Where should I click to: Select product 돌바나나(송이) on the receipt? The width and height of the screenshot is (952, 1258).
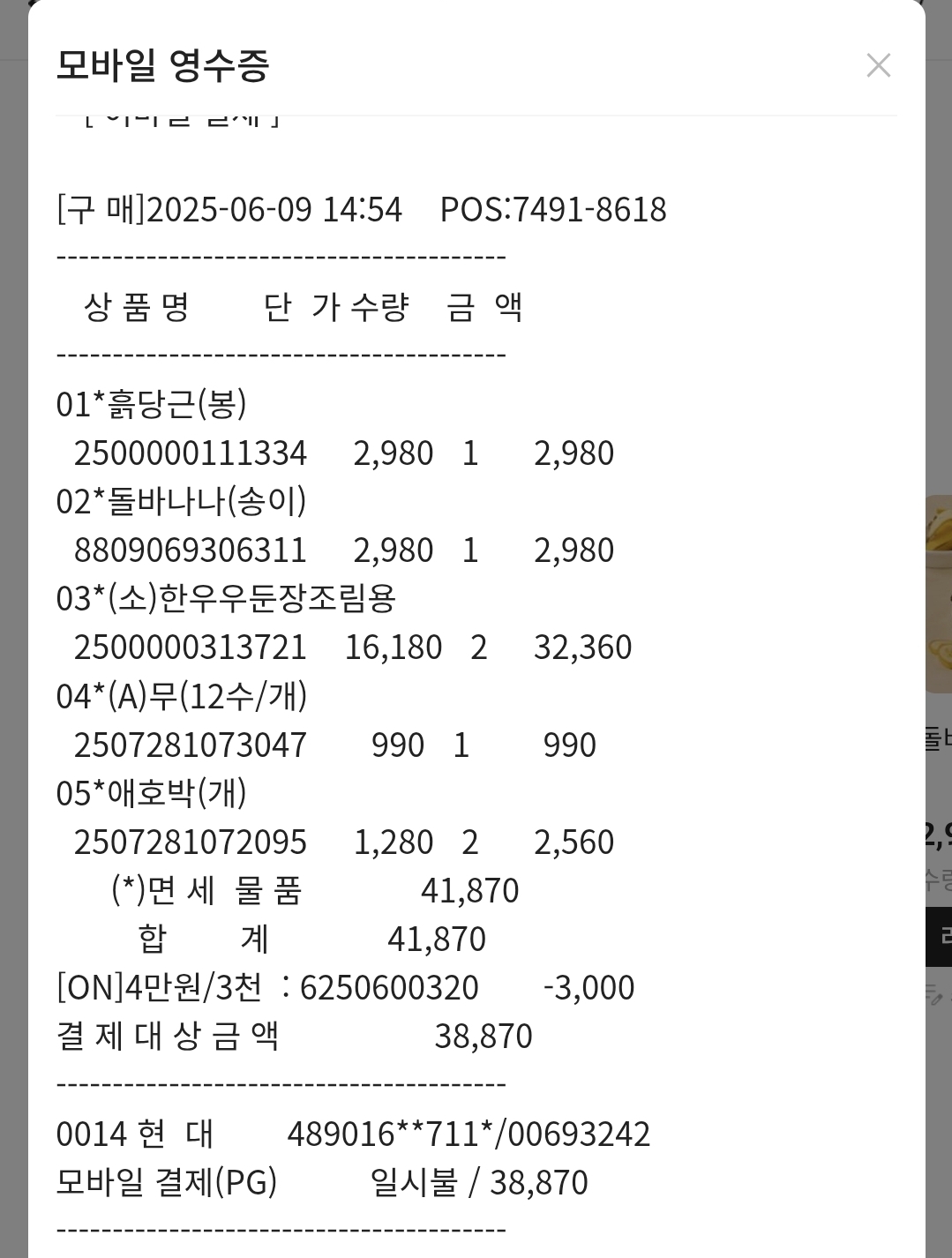(172, 501)
